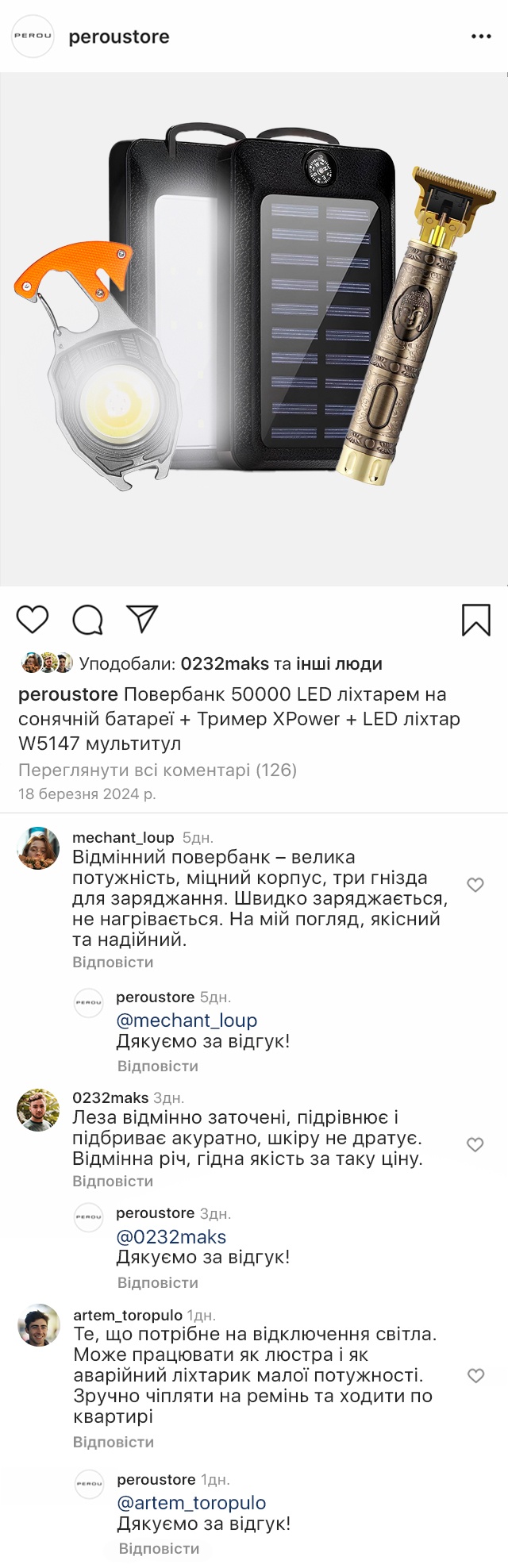Image resolution: width=508 pixels, height=1568 pixels.
Task: Reply to 0232maks's comment
Action: pos(113,1182)
